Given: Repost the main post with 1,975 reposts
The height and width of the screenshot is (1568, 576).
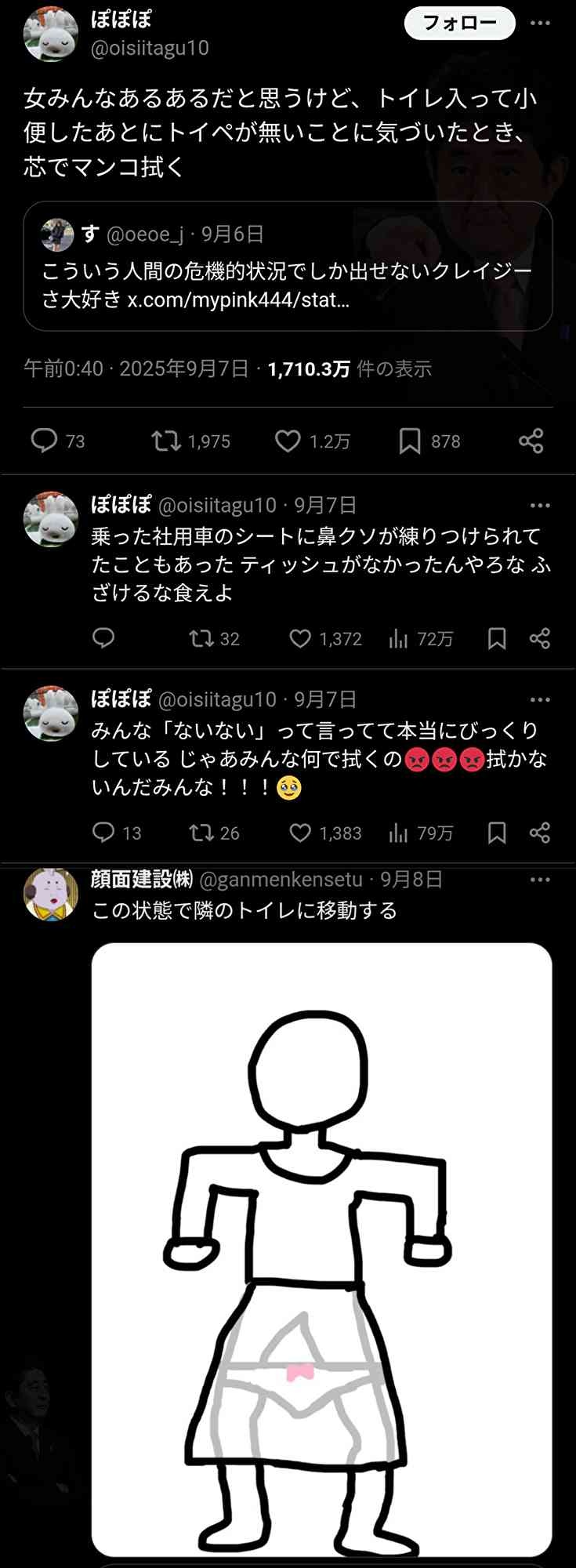Looking at the screenshot, I should click(x=166, y=441).
